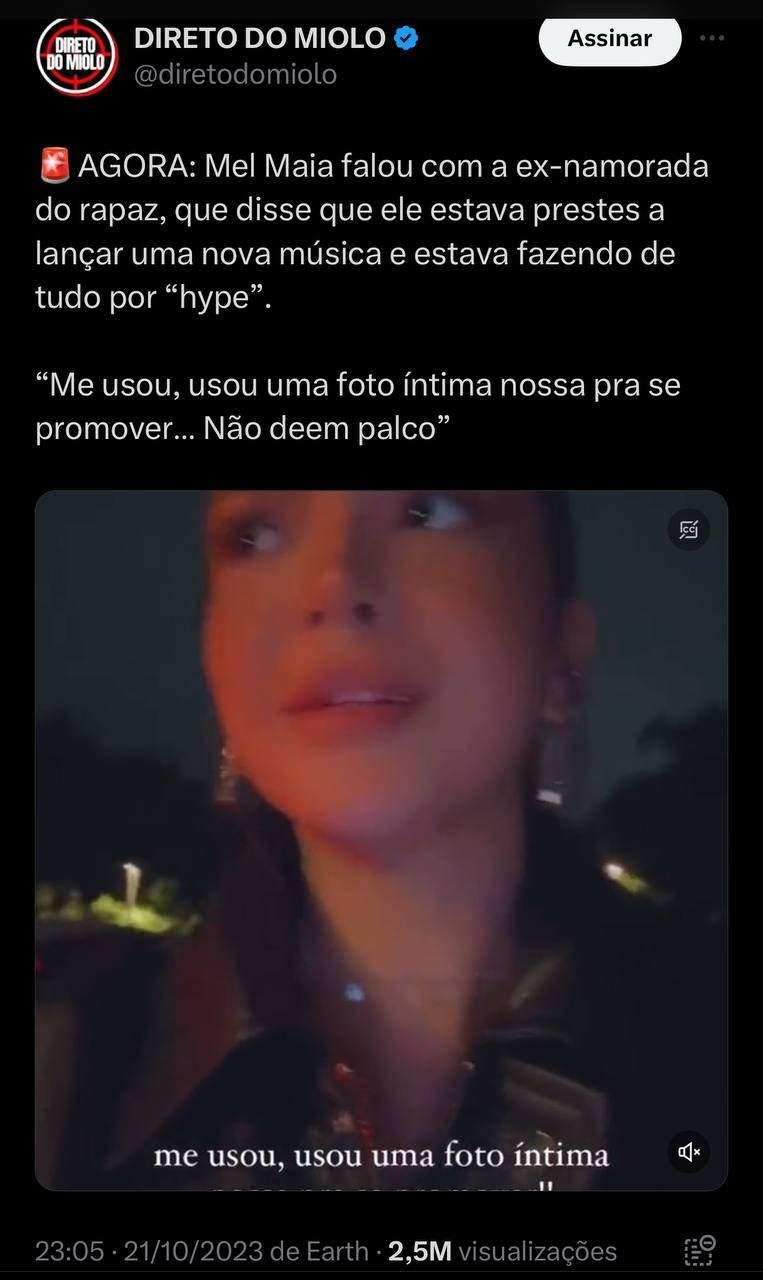The image size is (763, 1280).
Task: Tap the Assinar subscribe button
Action: (610, 39)
